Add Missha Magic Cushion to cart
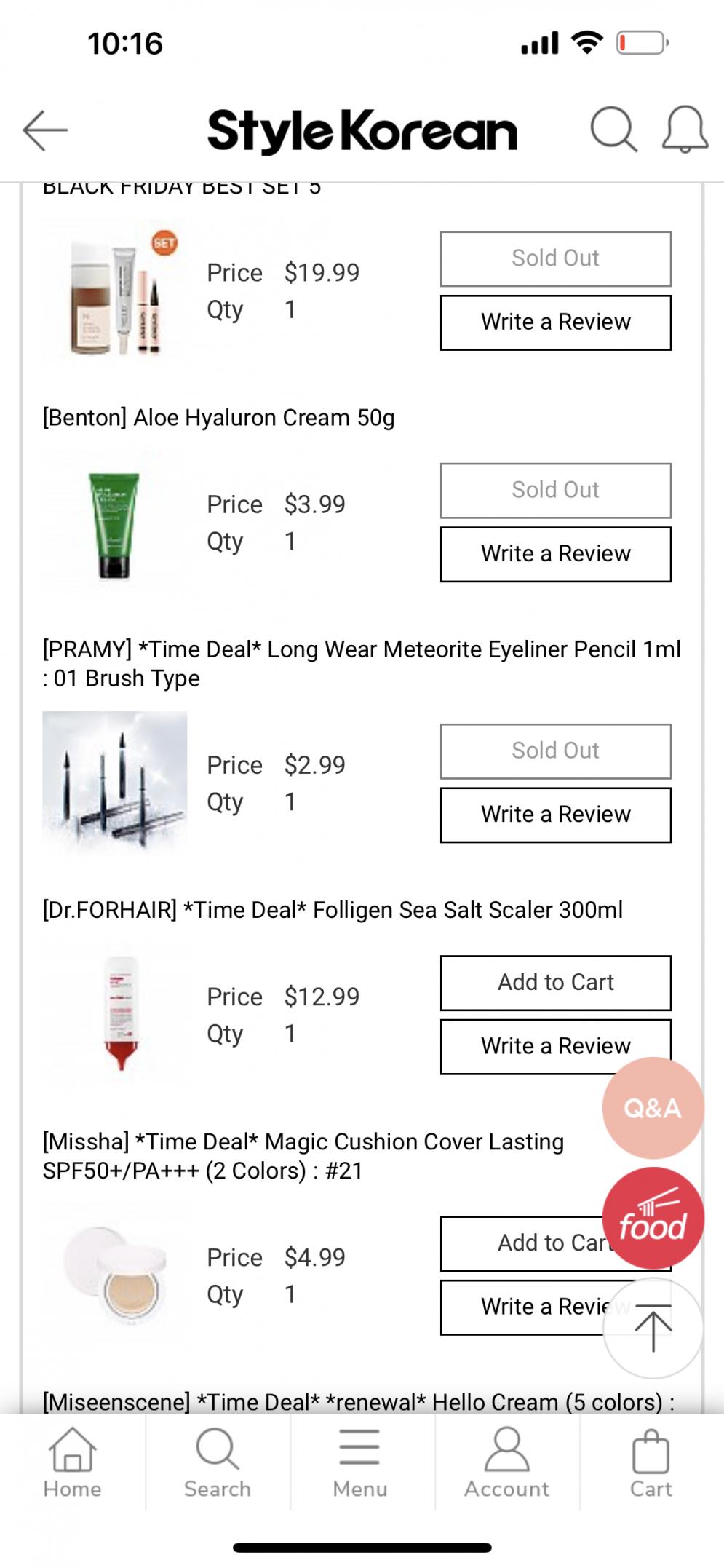The width and height of the screenshot is (724, 1568). (x=524, y=1243)
